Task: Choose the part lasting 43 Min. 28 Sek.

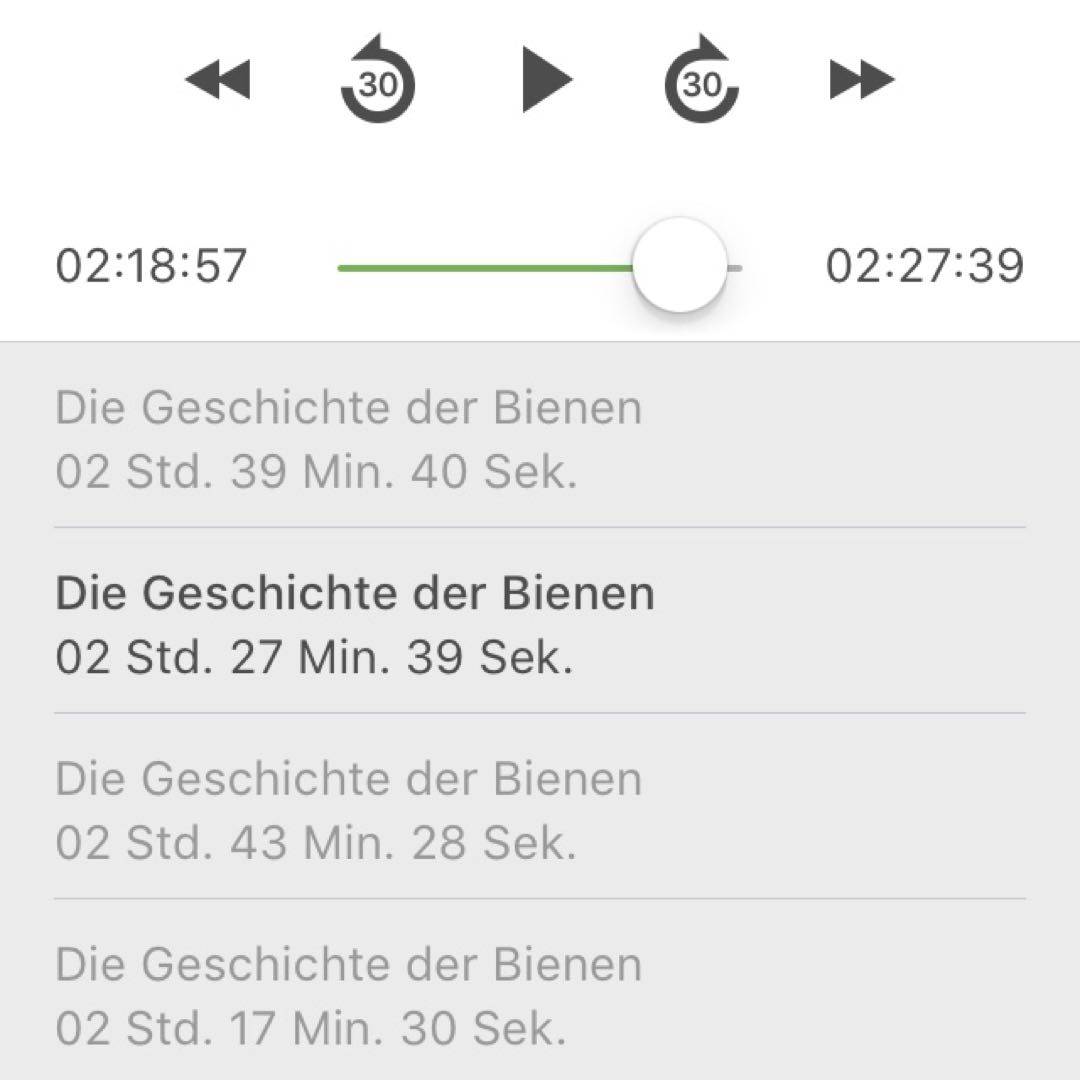Action: pos(540,810)
